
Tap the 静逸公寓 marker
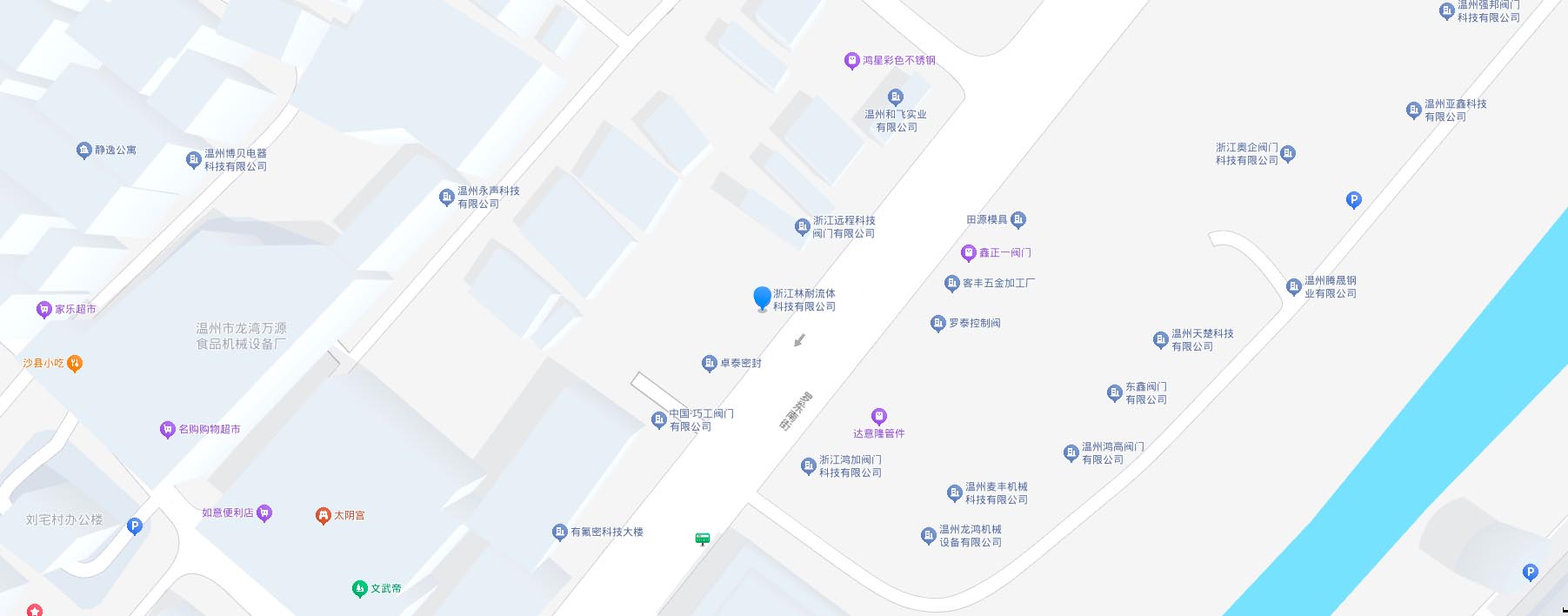[x=83, y=150]
